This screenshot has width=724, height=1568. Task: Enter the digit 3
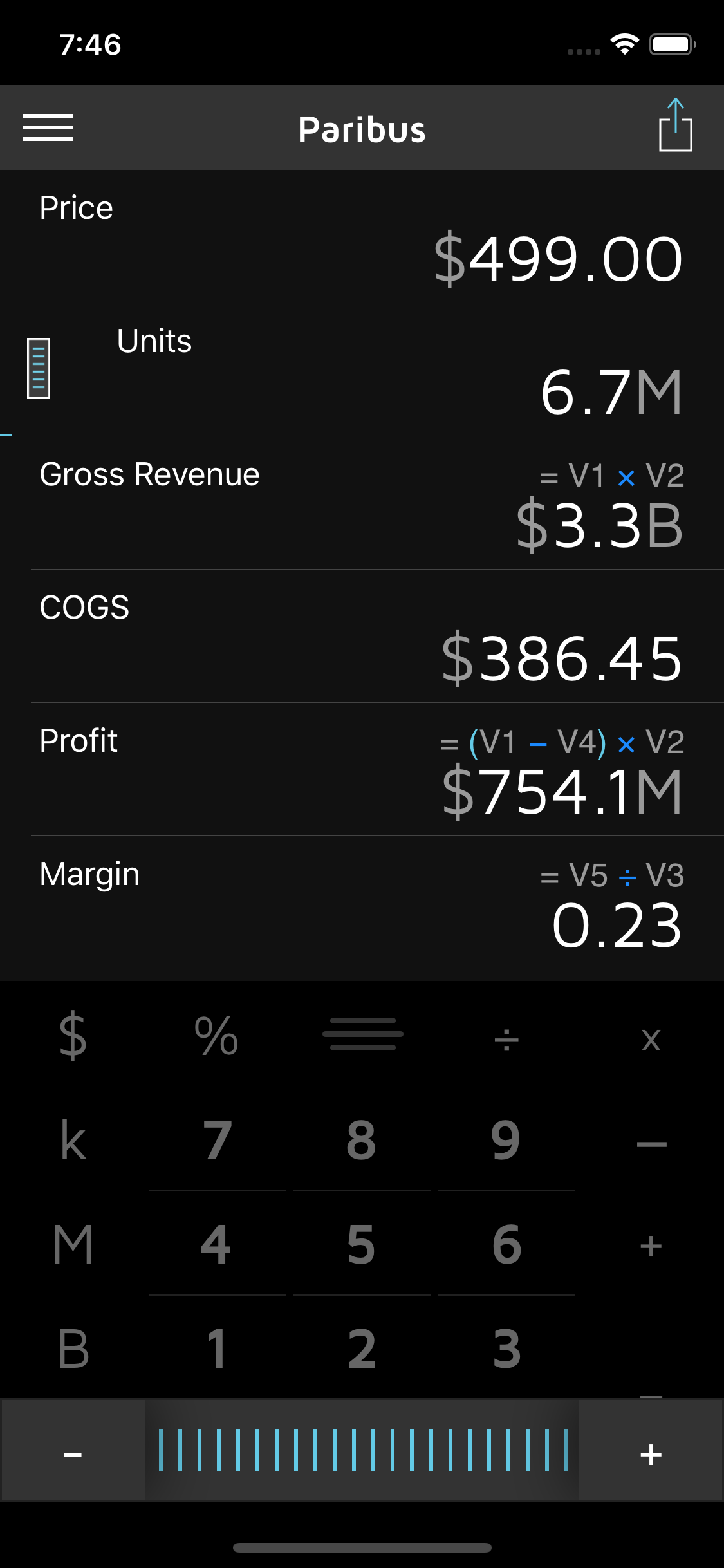coord(506,1349)
